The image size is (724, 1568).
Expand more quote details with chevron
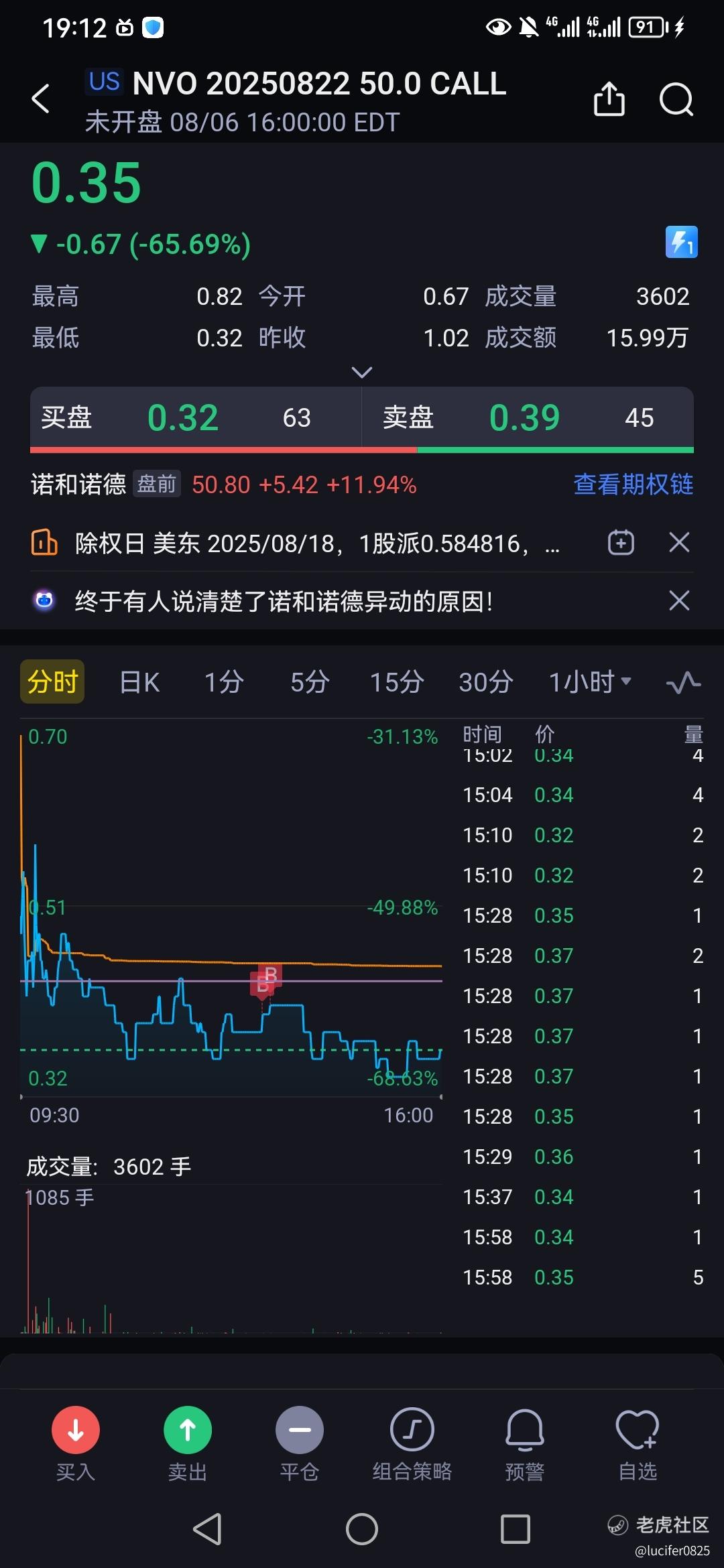[362, 372]
